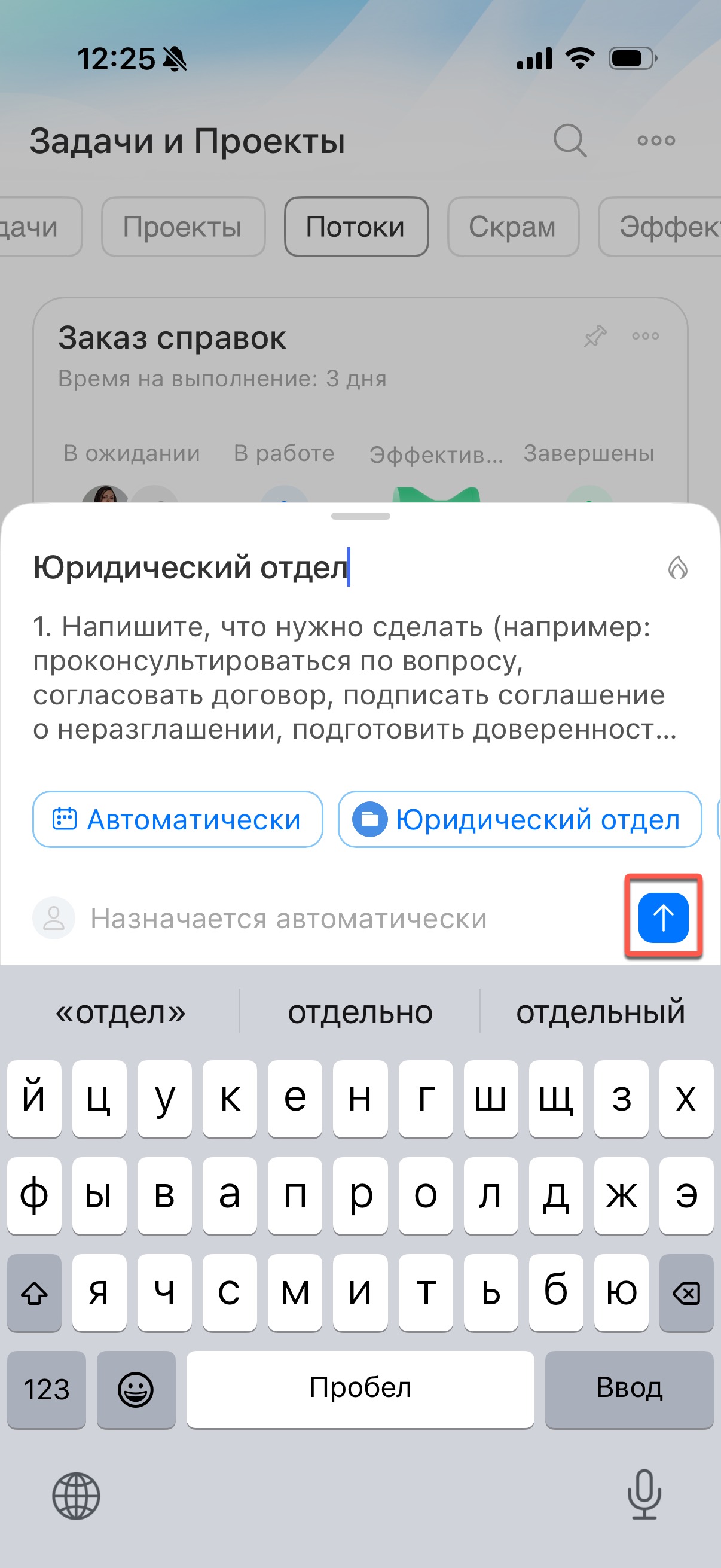Pick the отдельно keyboard suggestion
This screenshot has height=1568, width=721.
point(360,1012)
